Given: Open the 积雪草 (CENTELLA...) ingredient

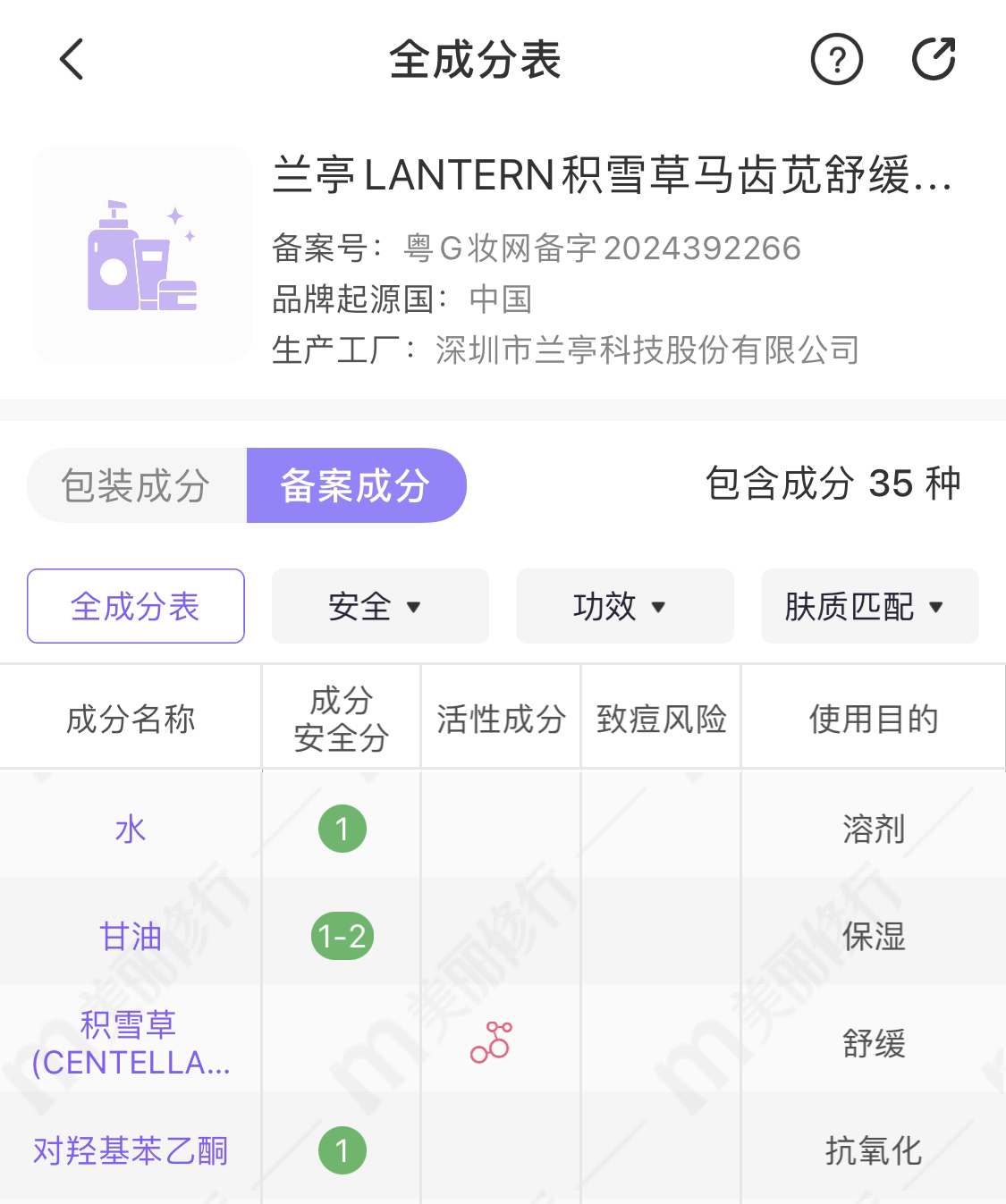Looking at the screenshot, I should [x=131, y=1043].
